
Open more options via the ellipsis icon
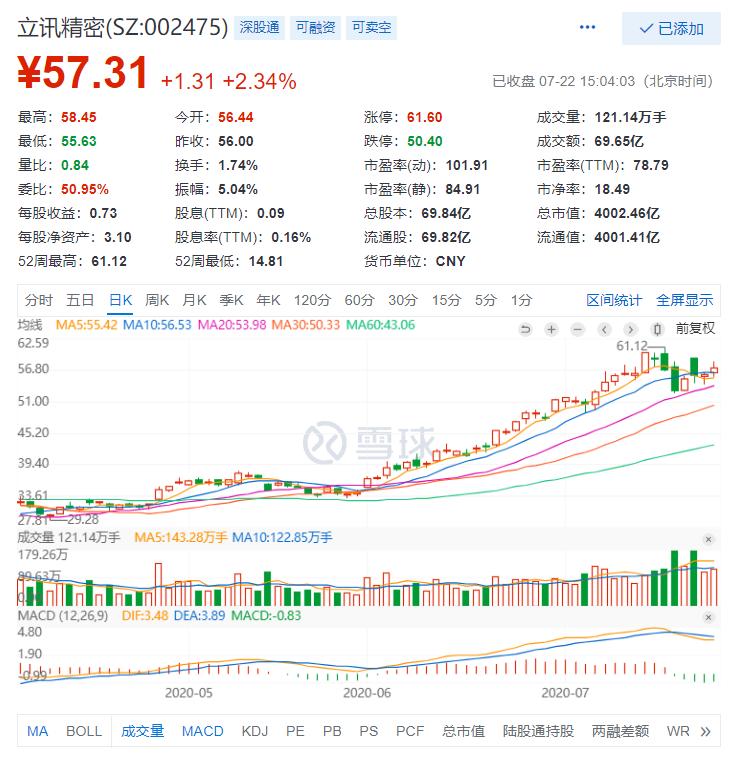click(585, 28)
